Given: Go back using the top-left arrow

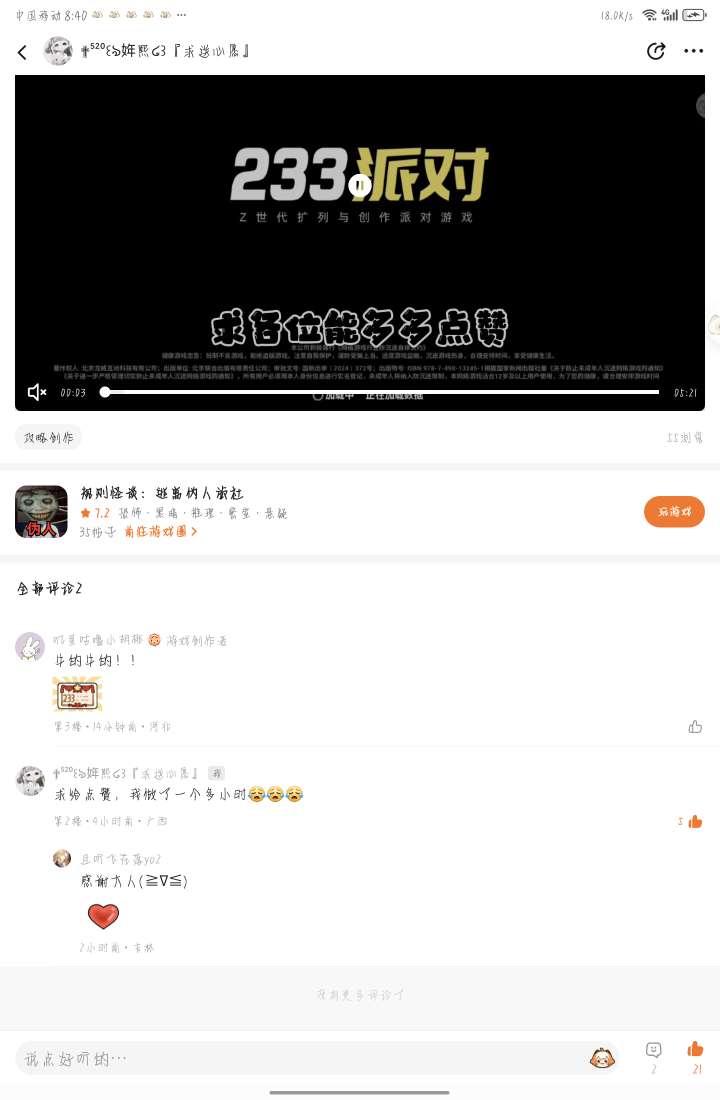Looking at the screenshot, I should 22,52.
